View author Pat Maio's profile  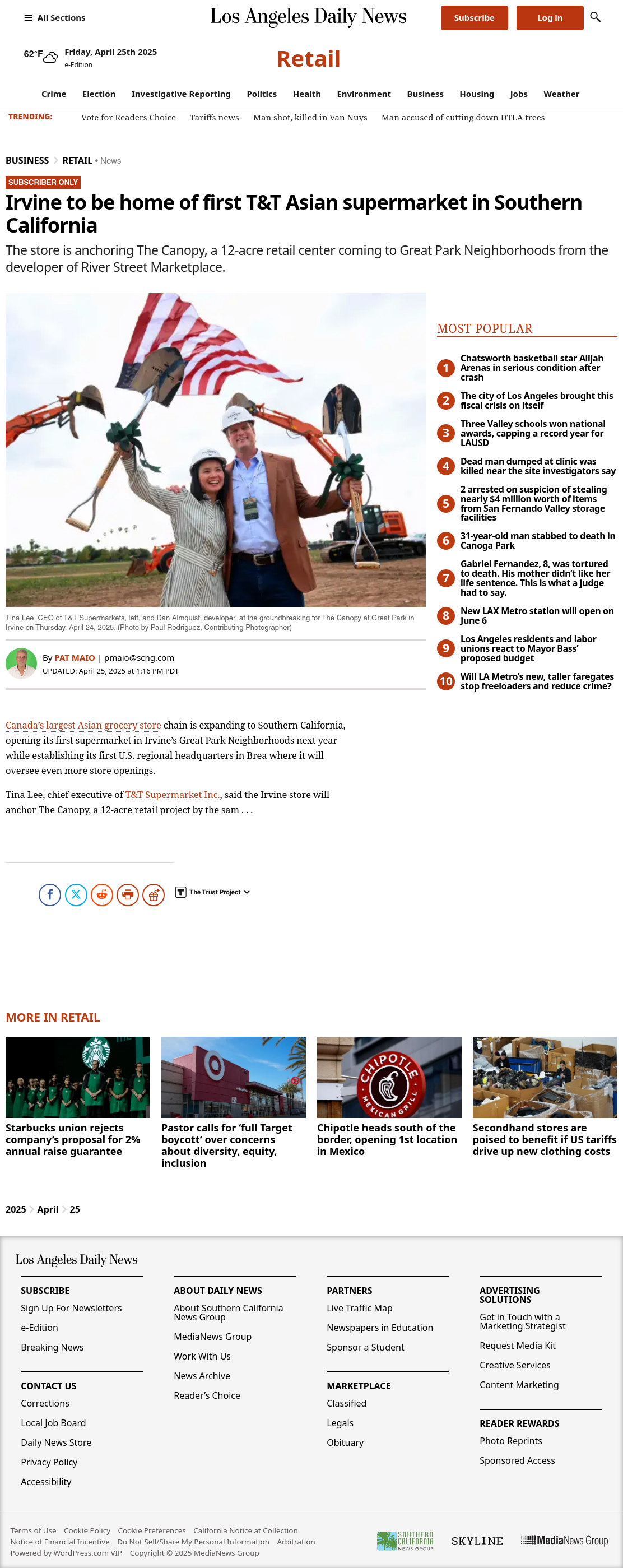point(75,657)
